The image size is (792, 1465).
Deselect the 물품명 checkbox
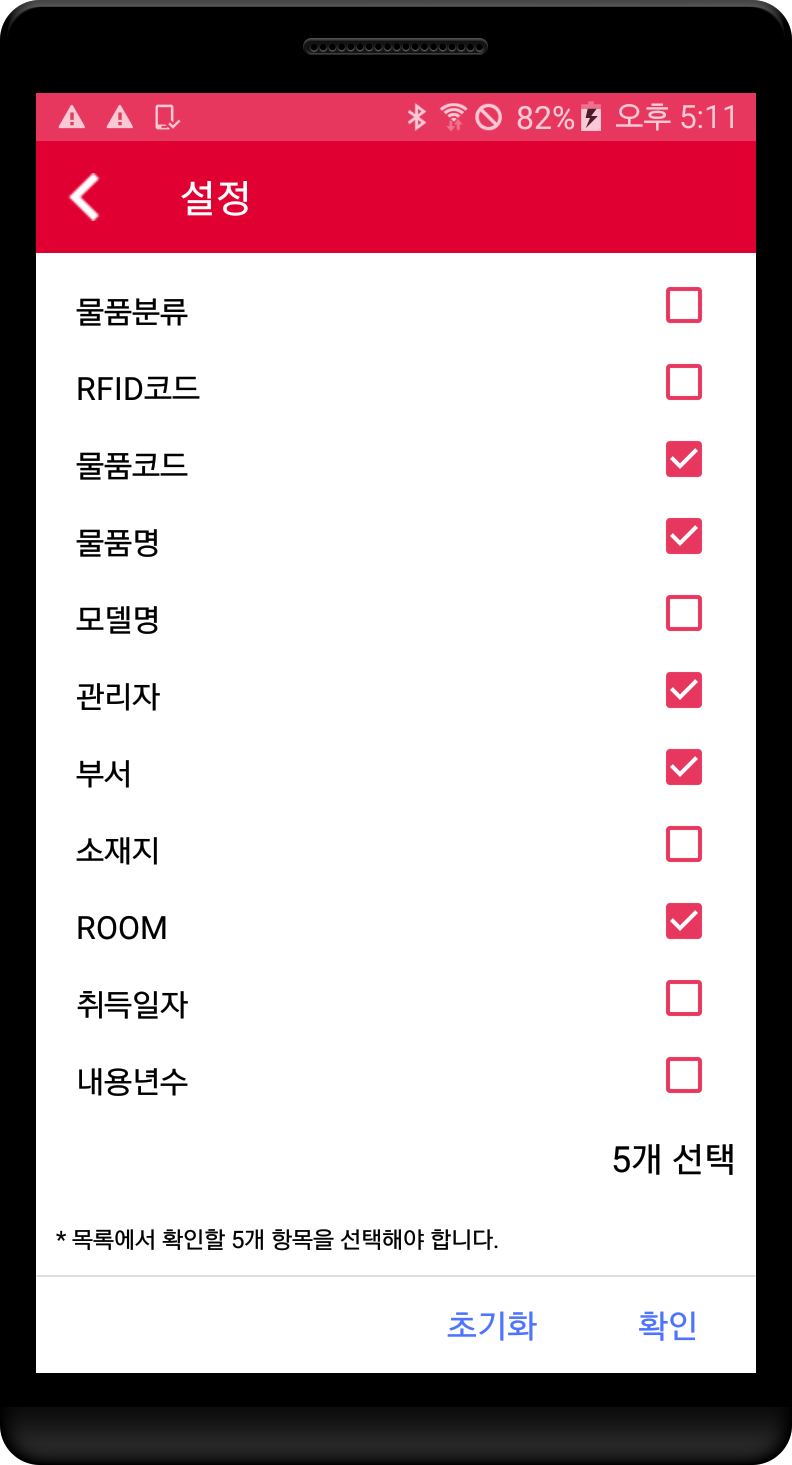click(x=684, y=536)
